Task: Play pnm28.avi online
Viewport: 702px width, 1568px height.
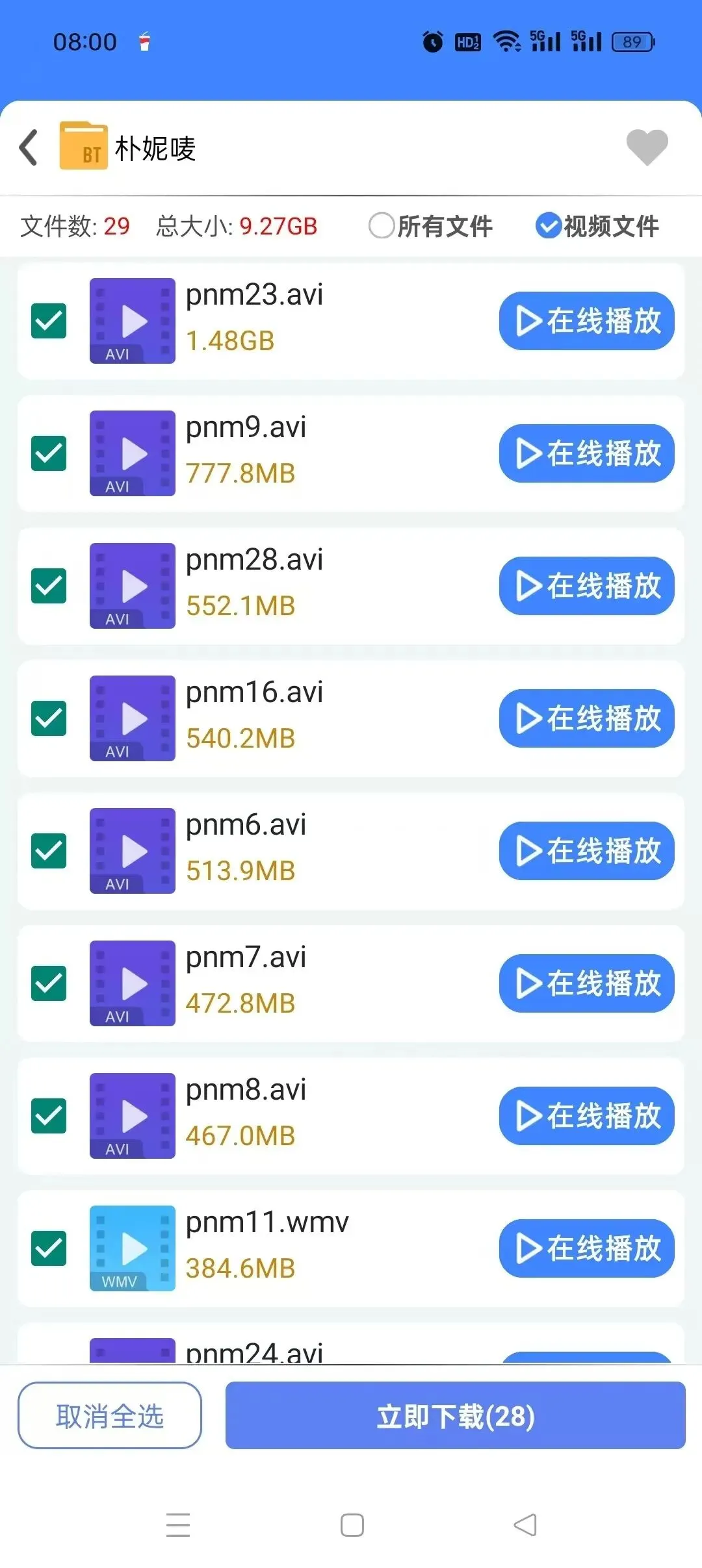Action: (x=586, y=586)
